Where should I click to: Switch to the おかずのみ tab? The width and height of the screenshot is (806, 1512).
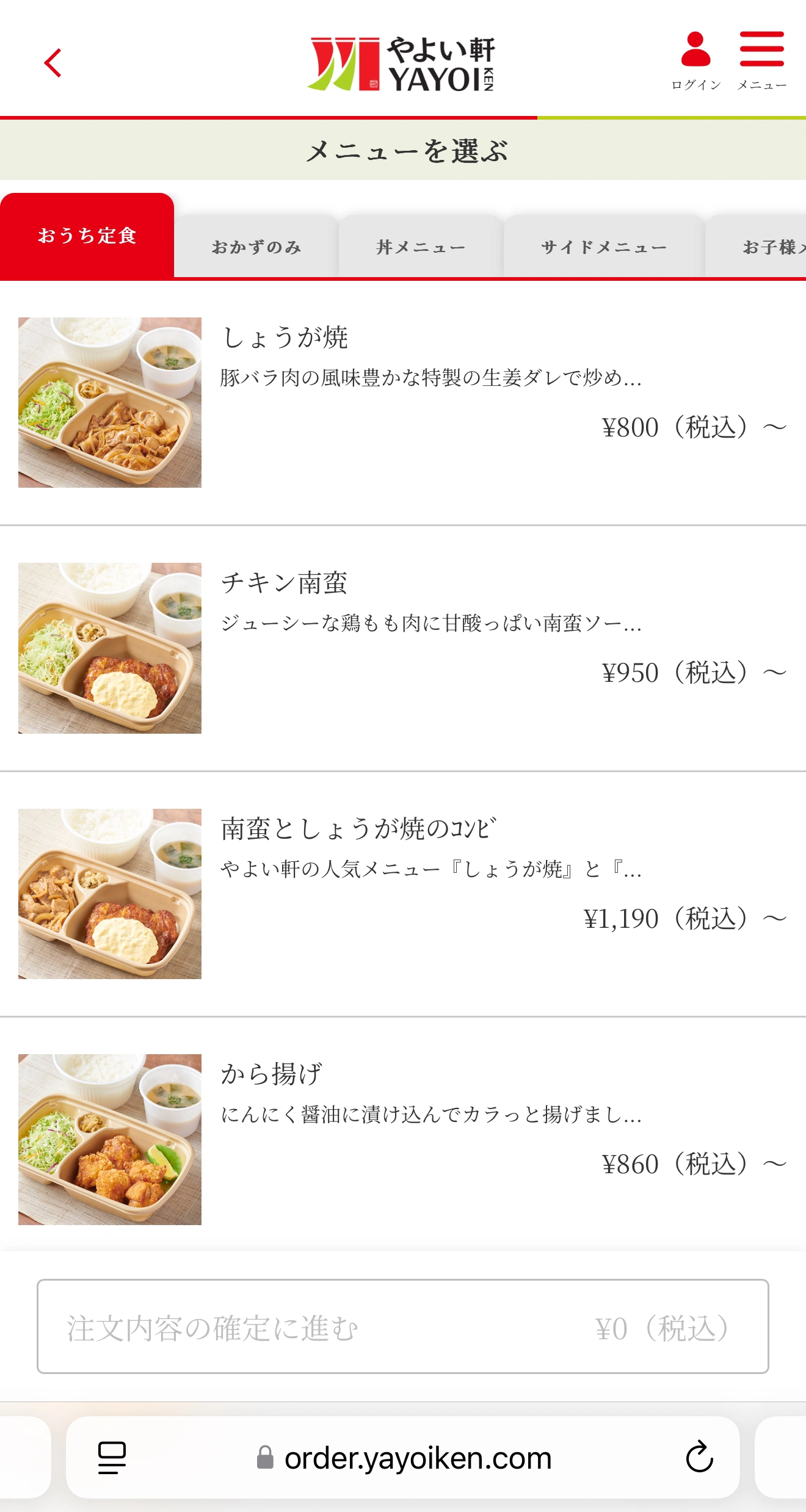(x=257, y=247)
